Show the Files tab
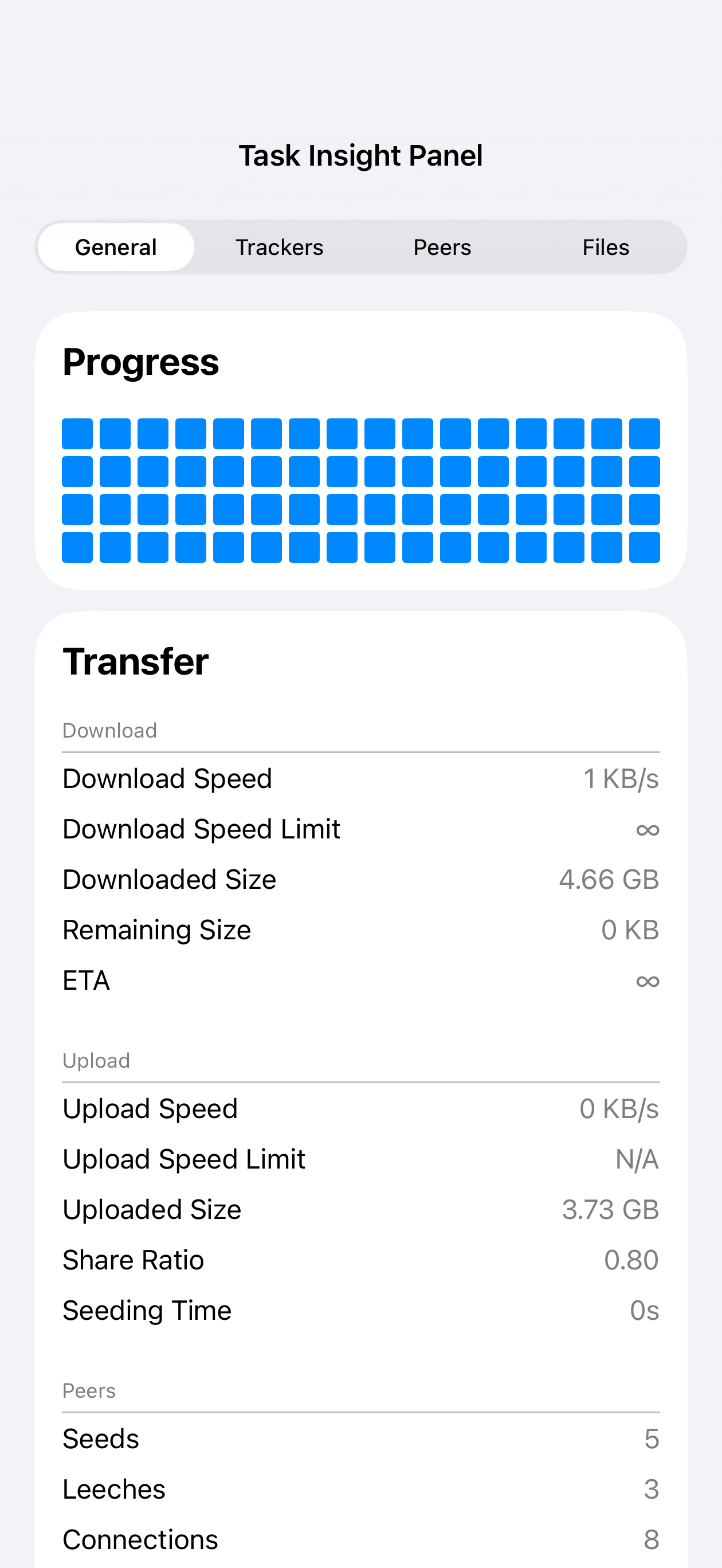The image size is (722, 1568). coord(605,247)
